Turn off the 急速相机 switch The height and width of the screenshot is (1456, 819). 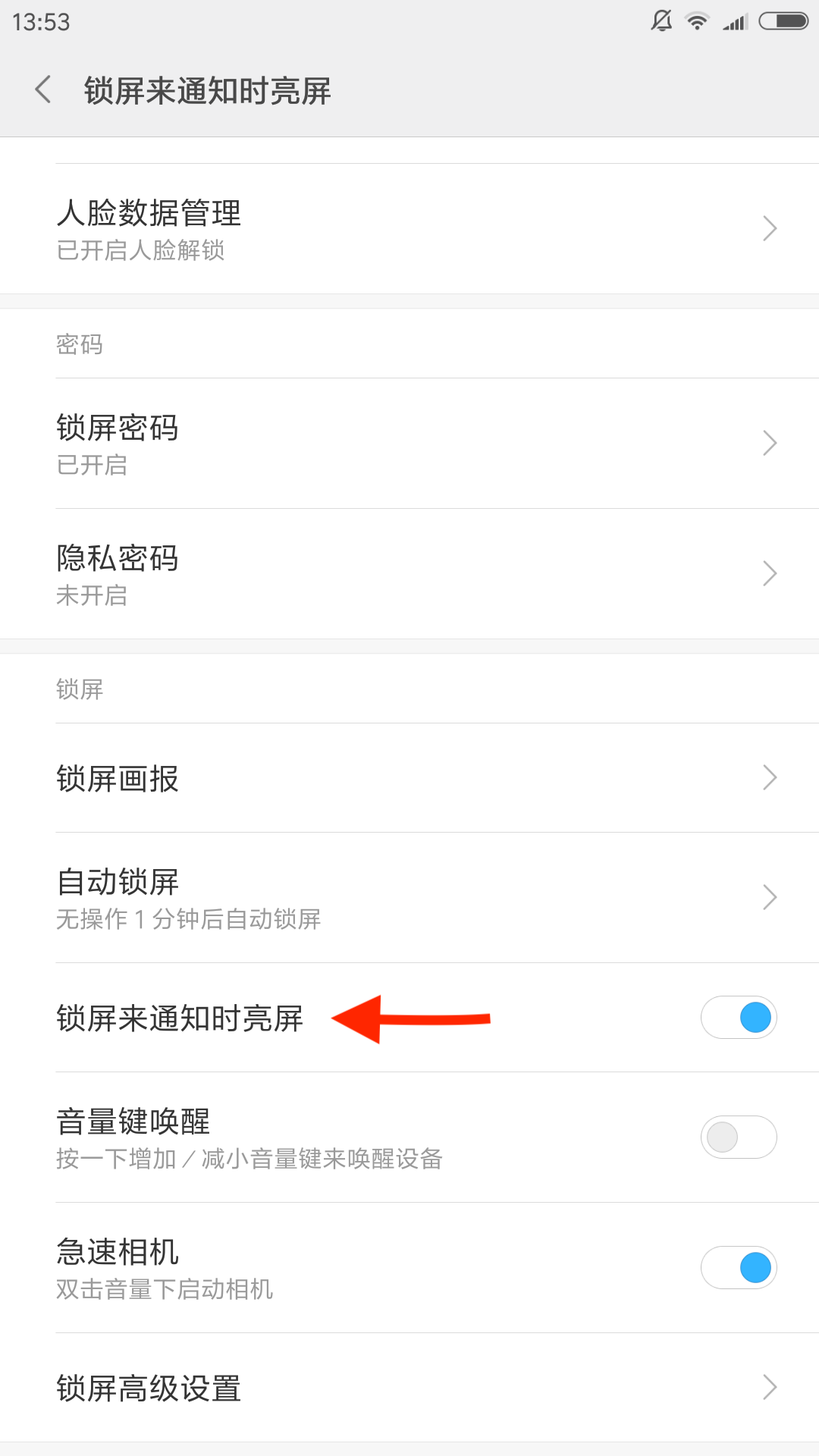[738, 1267]
